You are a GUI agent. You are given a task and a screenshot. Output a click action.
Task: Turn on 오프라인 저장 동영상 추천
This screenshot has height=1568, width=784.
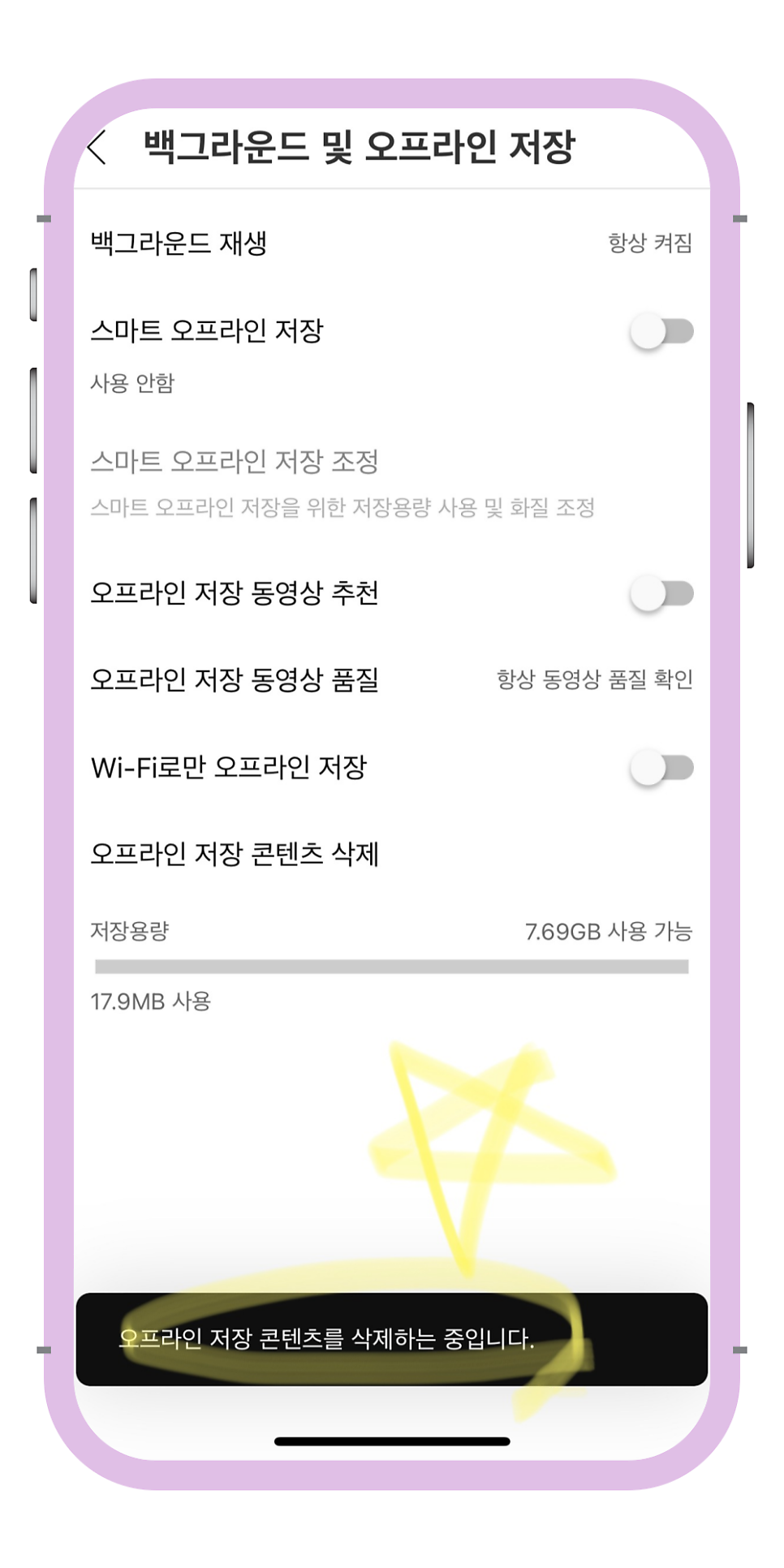662,593
